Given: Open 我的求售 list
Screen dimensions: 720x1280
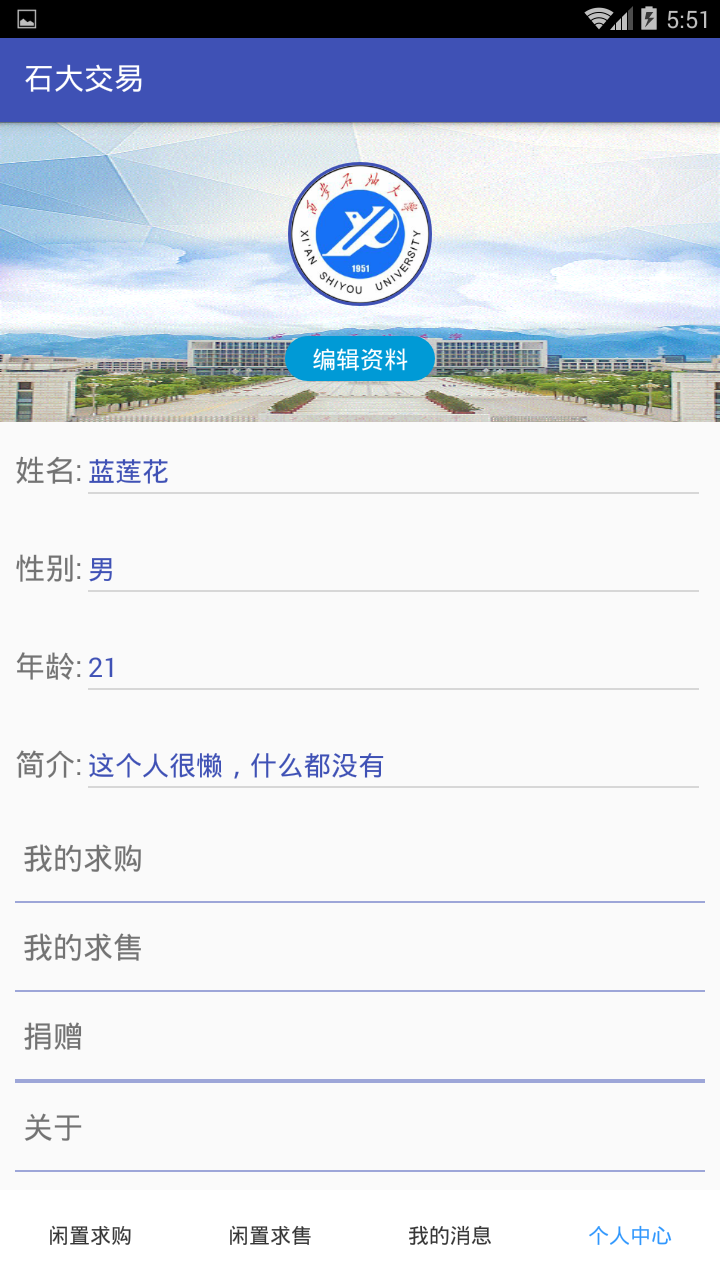Looking at the screenshot, I should (360, 948).
